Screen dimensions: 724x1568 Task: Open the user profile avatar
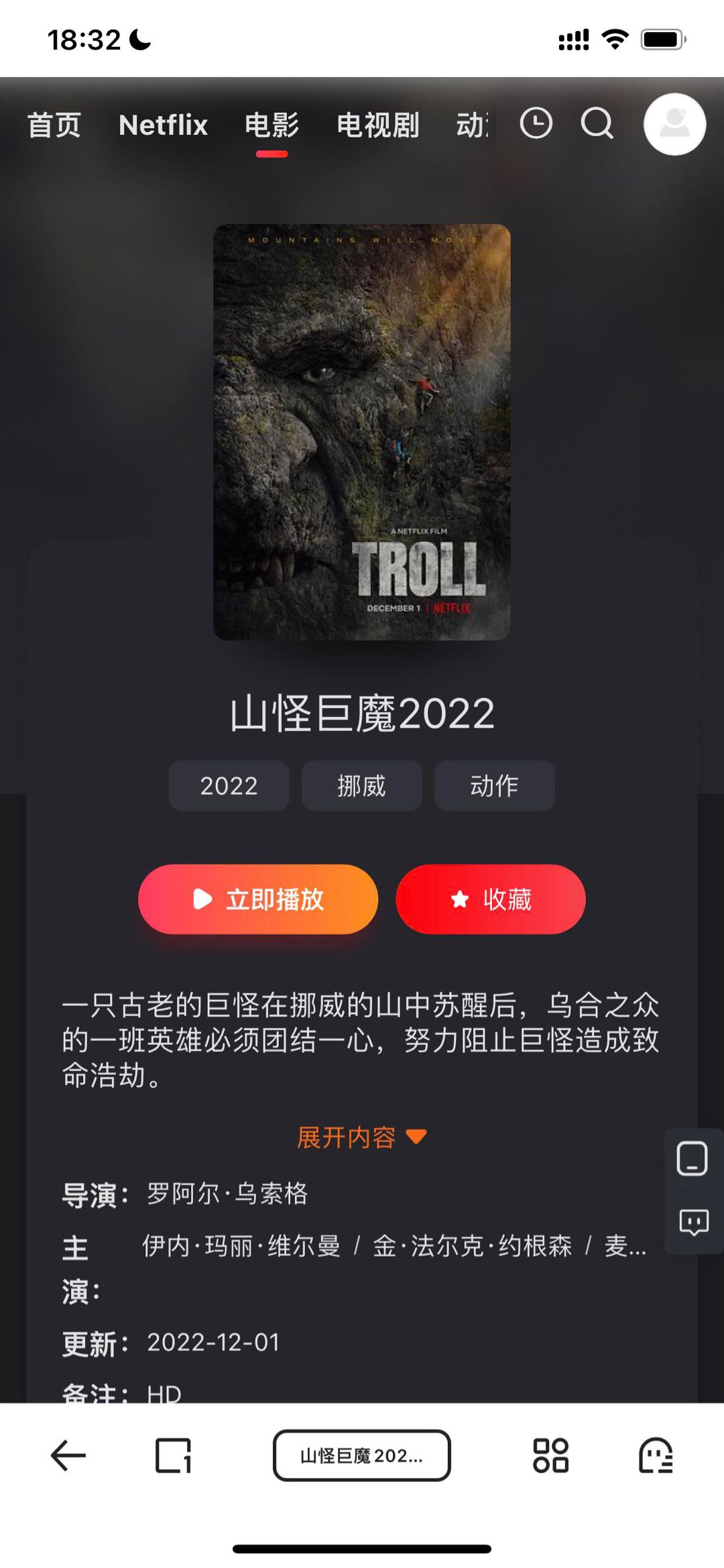[x=674, y=124]
